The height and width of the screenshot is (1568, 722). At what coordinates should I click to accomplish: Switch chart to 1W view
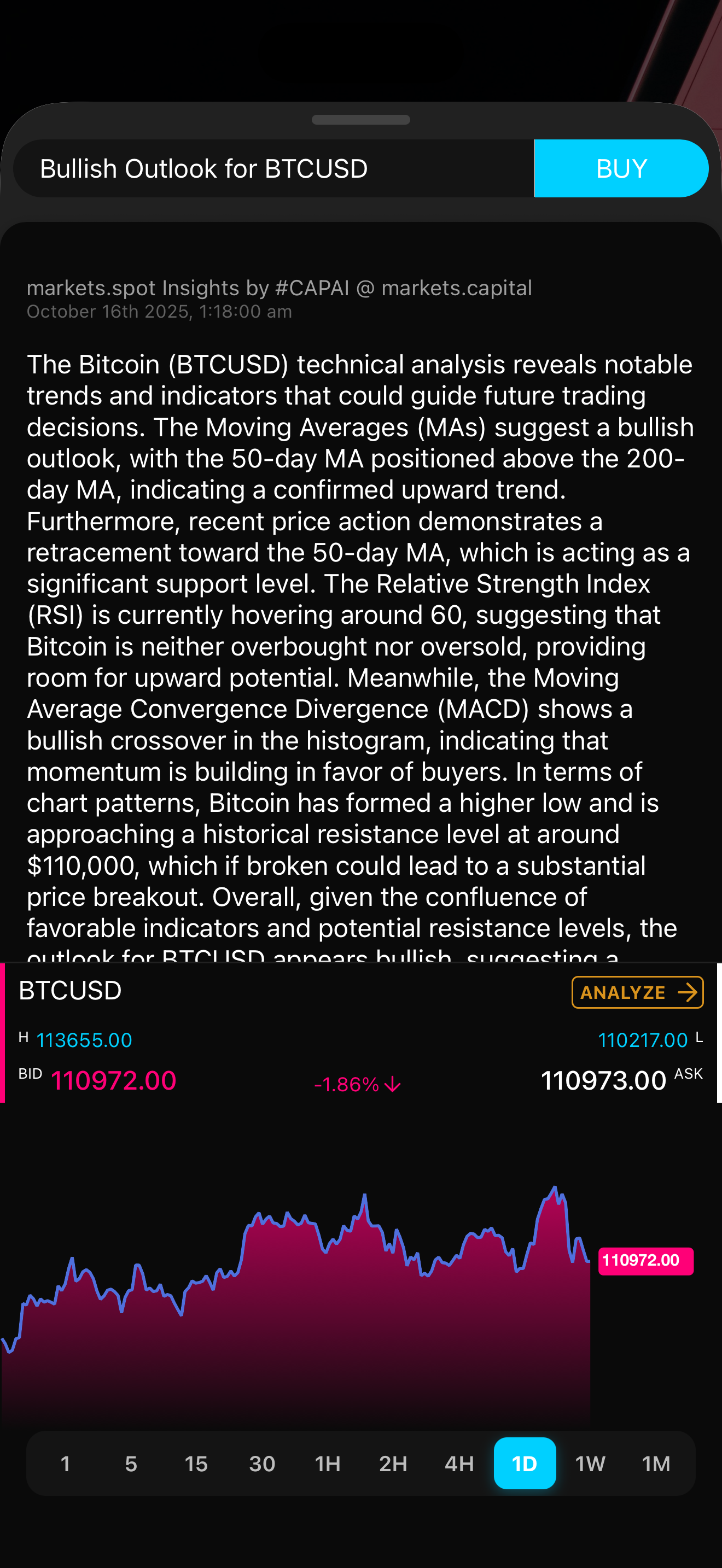(590, 1464)
